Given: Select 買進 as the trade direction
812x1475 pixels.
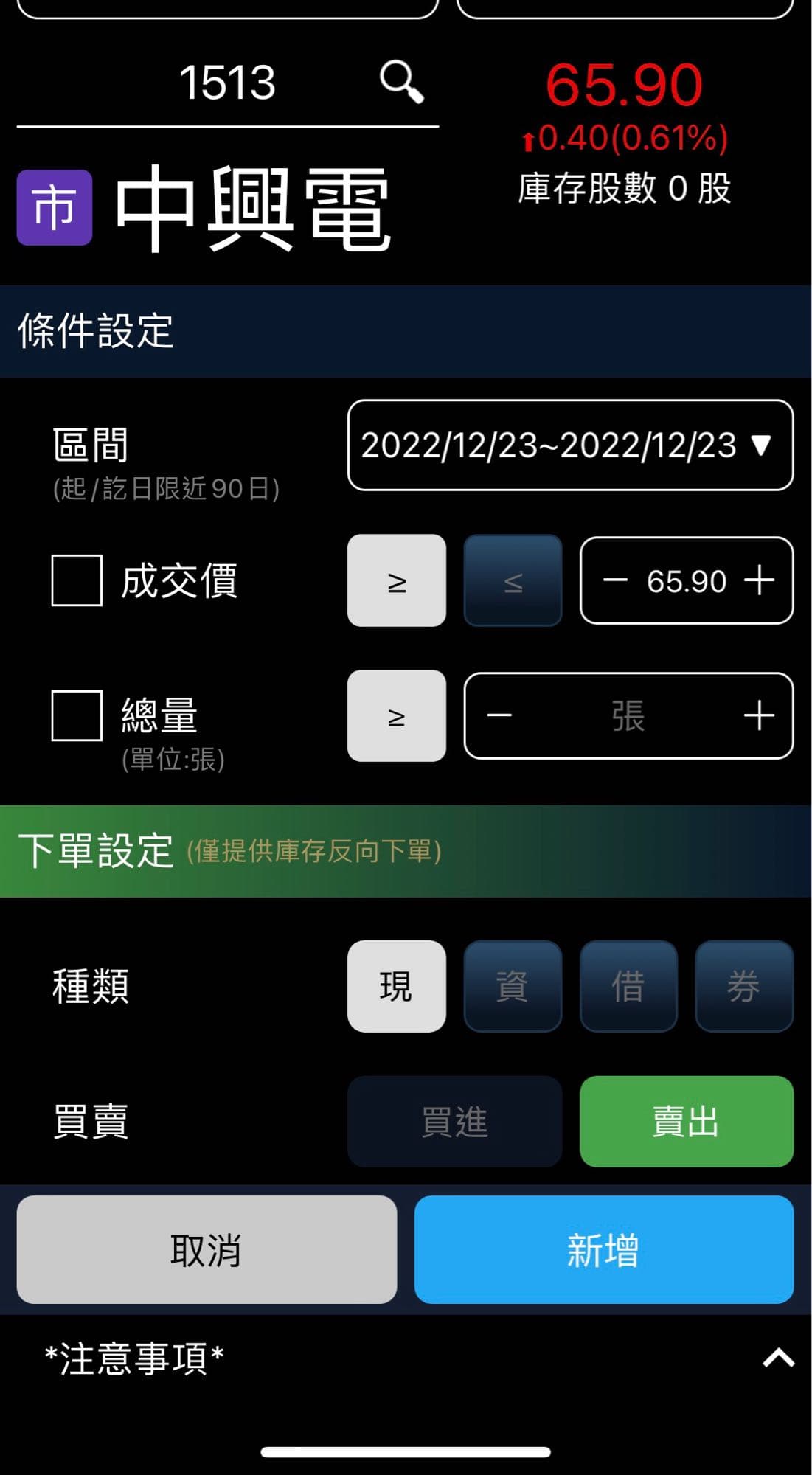Looking at the screenshot, I should click(x=455, y=1121).
